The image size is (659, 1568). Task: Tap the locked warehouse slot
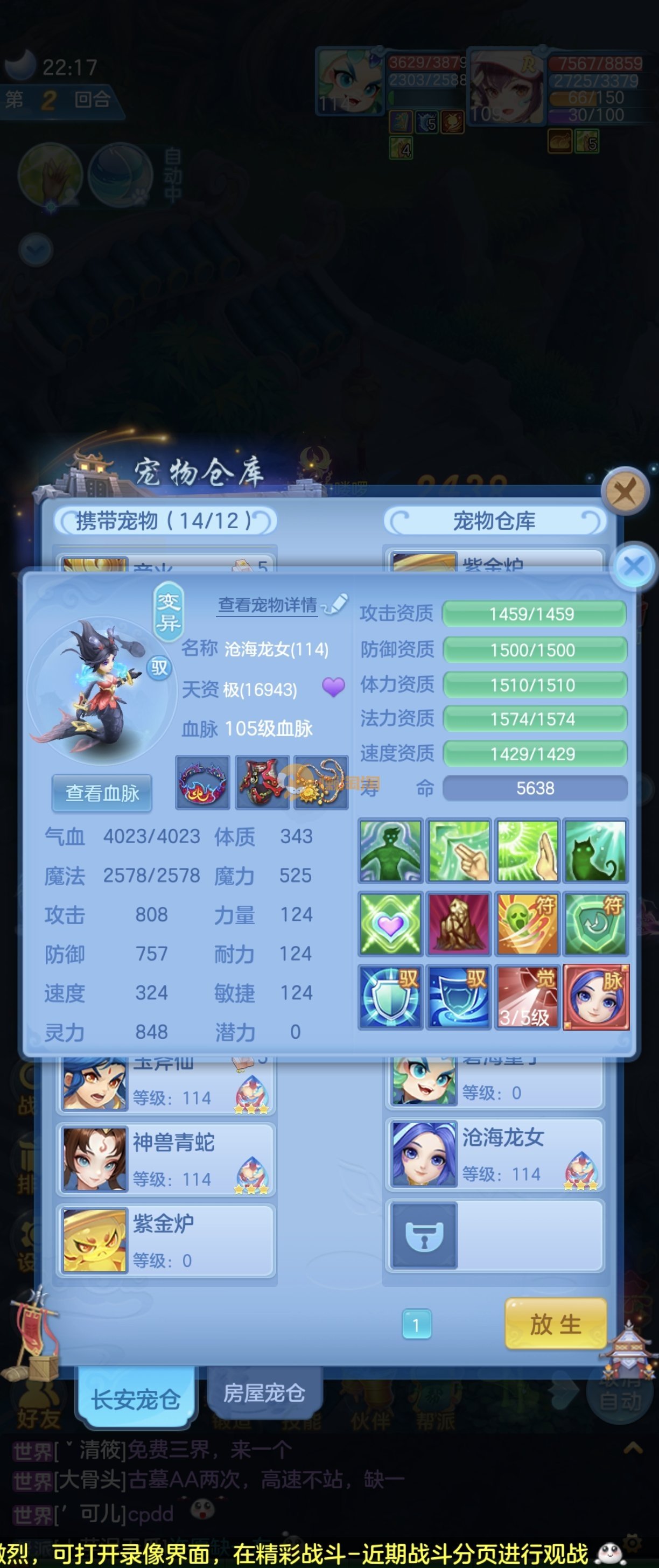coord(425,1235)
